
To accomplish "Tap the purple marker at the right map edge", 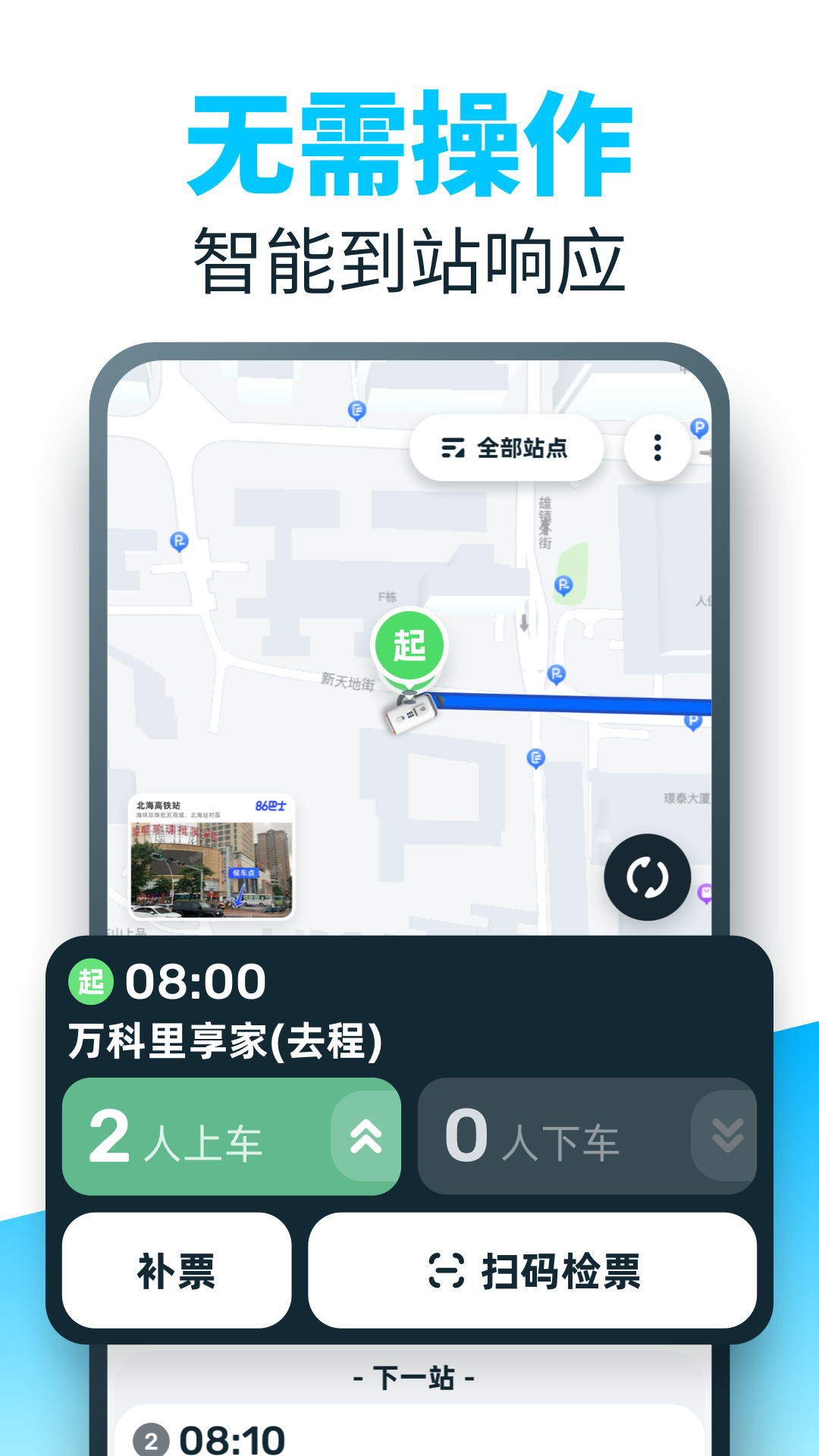I will (x=707, y=893).
